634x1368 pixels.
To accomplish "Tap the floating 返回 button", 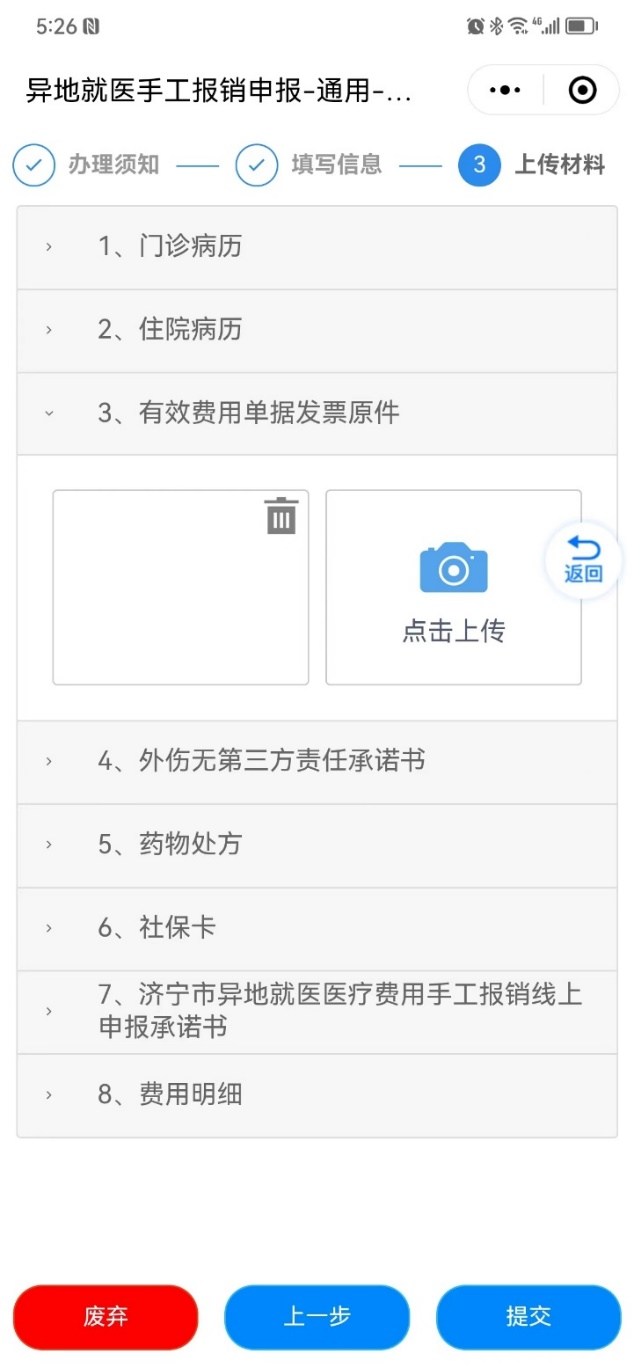I will pos(583,560).
